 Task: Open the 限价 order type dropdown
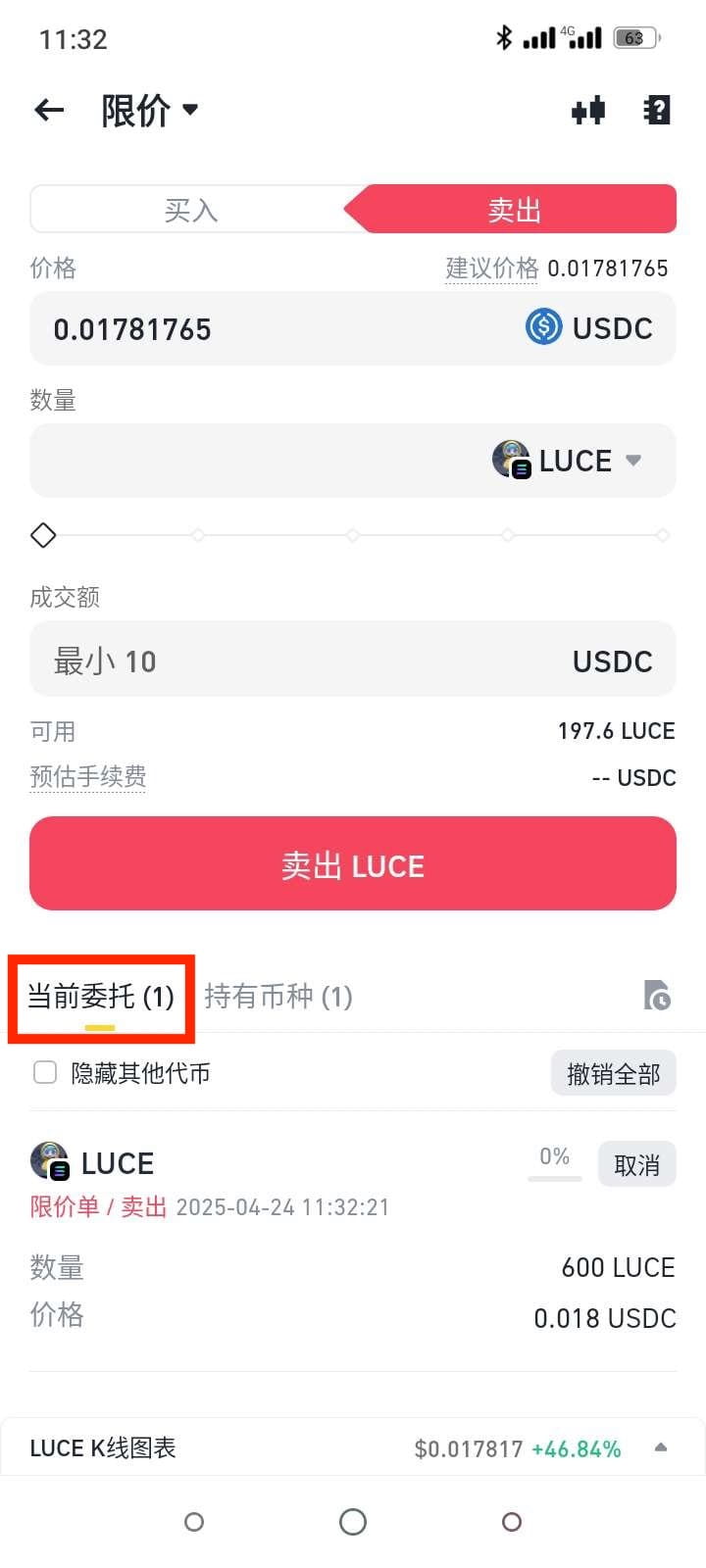coord(150,111)
